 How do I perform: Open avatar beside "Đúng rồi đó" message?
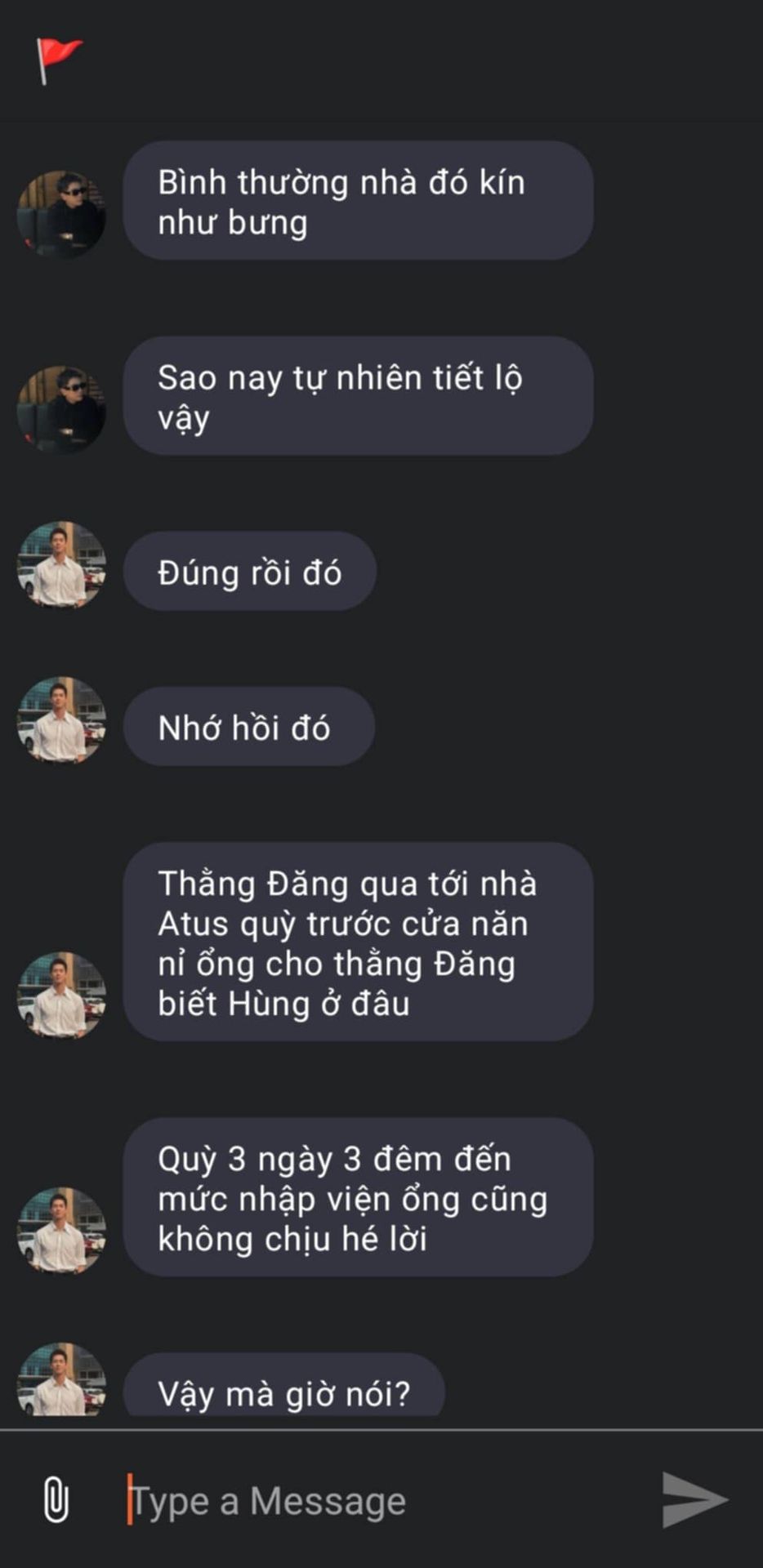coord(61,565)
